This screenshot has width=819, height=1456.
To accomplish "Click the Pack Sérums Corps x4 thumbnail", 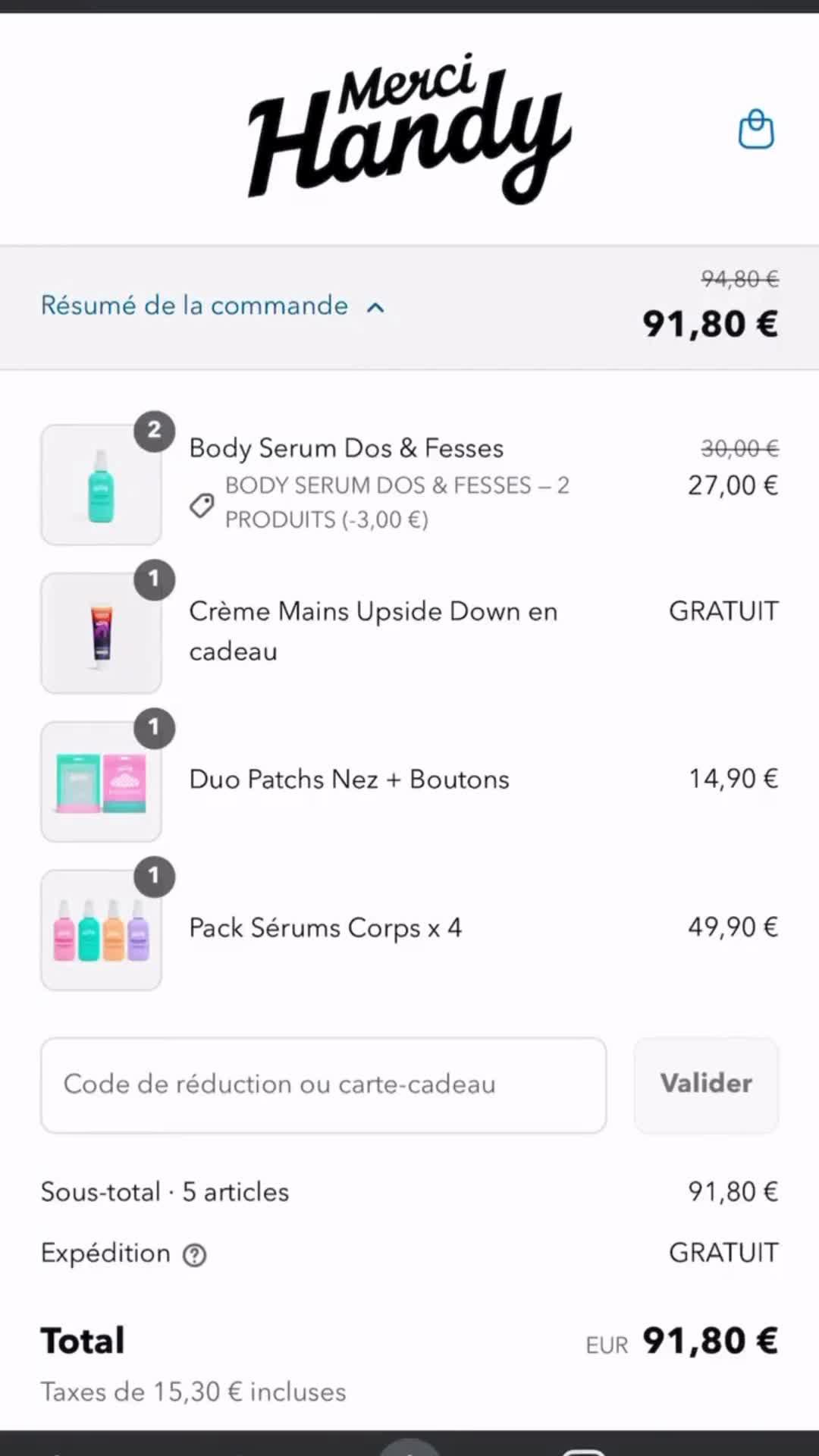I will (101, 928).
